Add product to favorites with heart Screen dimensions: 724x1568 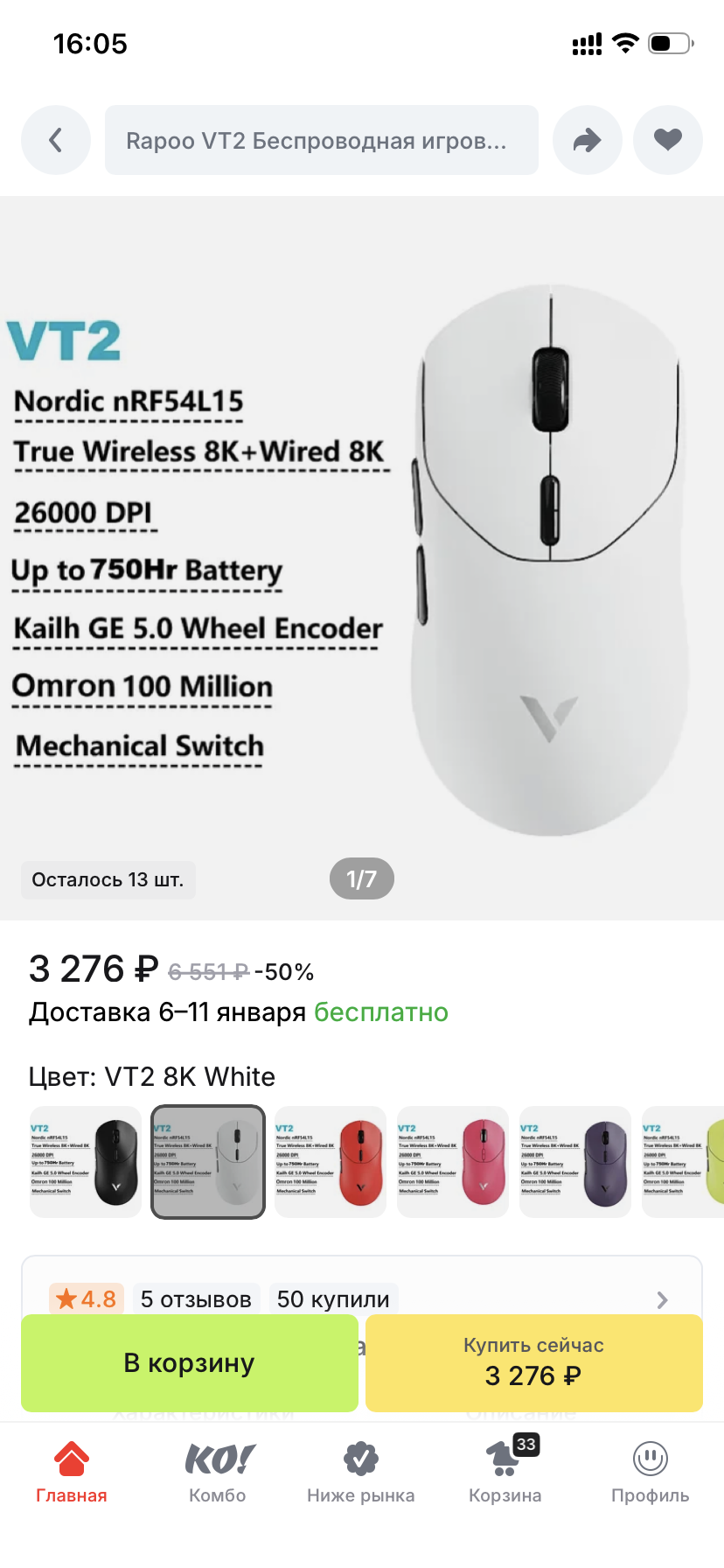point(668,140)
